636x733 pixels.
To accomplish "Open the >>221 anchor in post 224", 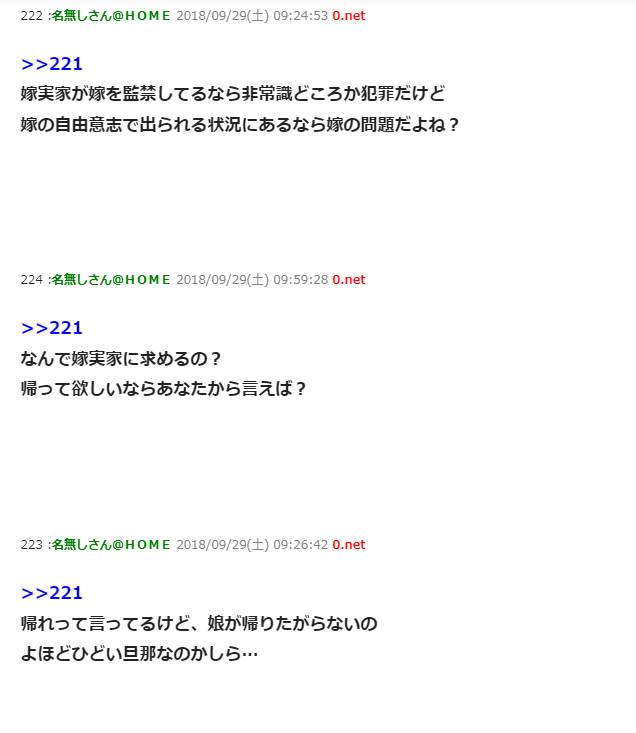I will coord(51,328).
